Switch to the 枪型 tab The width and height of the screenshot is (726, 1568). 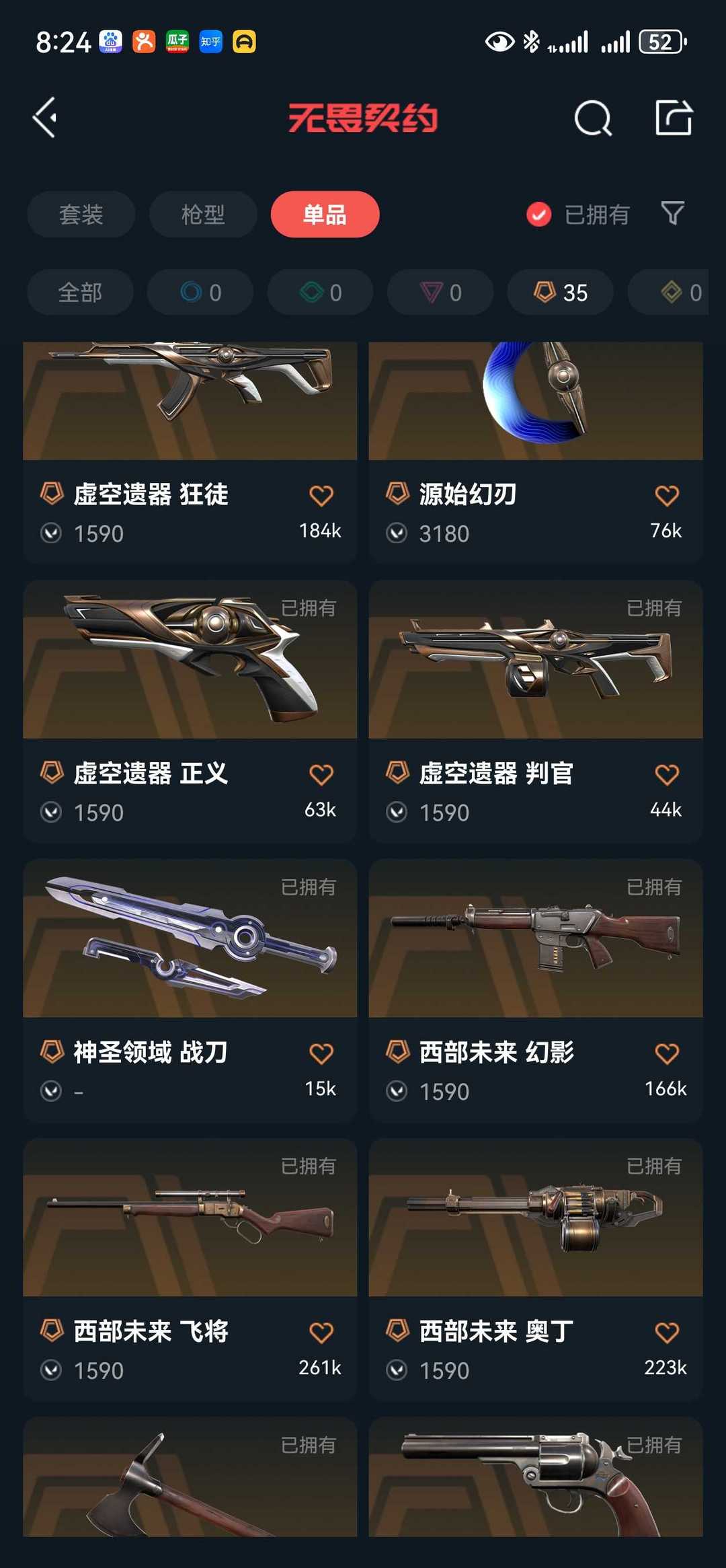click(202, 215)
